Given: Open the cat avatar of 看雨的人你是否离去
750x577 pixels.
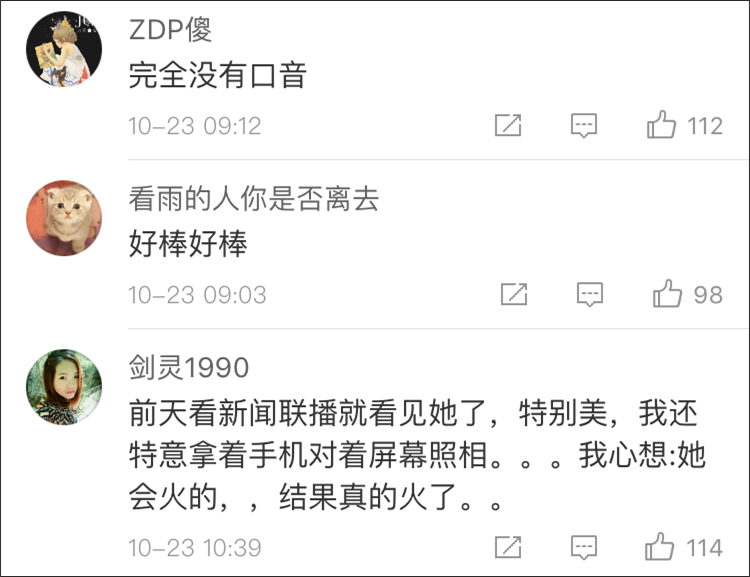Looking at the screenshot, I should 64,218.
